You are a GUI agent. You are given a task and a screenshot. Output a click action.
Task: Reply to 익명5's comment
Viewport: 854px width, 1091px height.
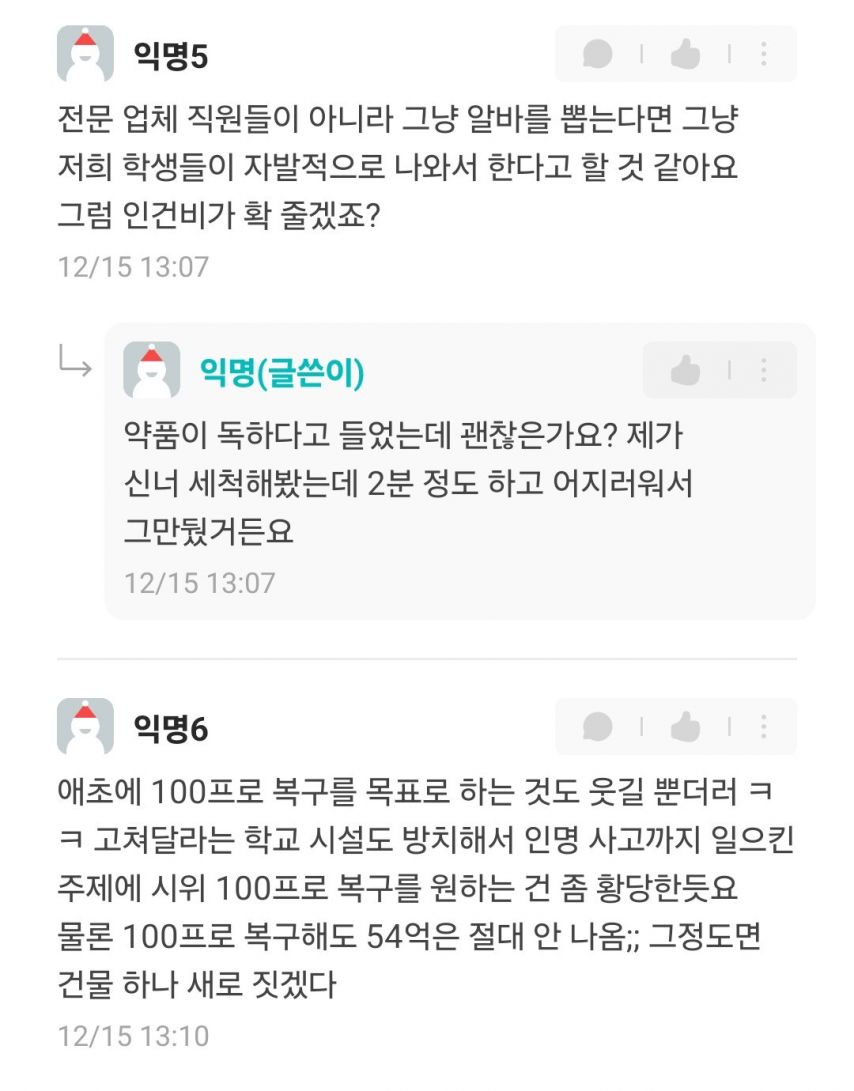point(597,54)
